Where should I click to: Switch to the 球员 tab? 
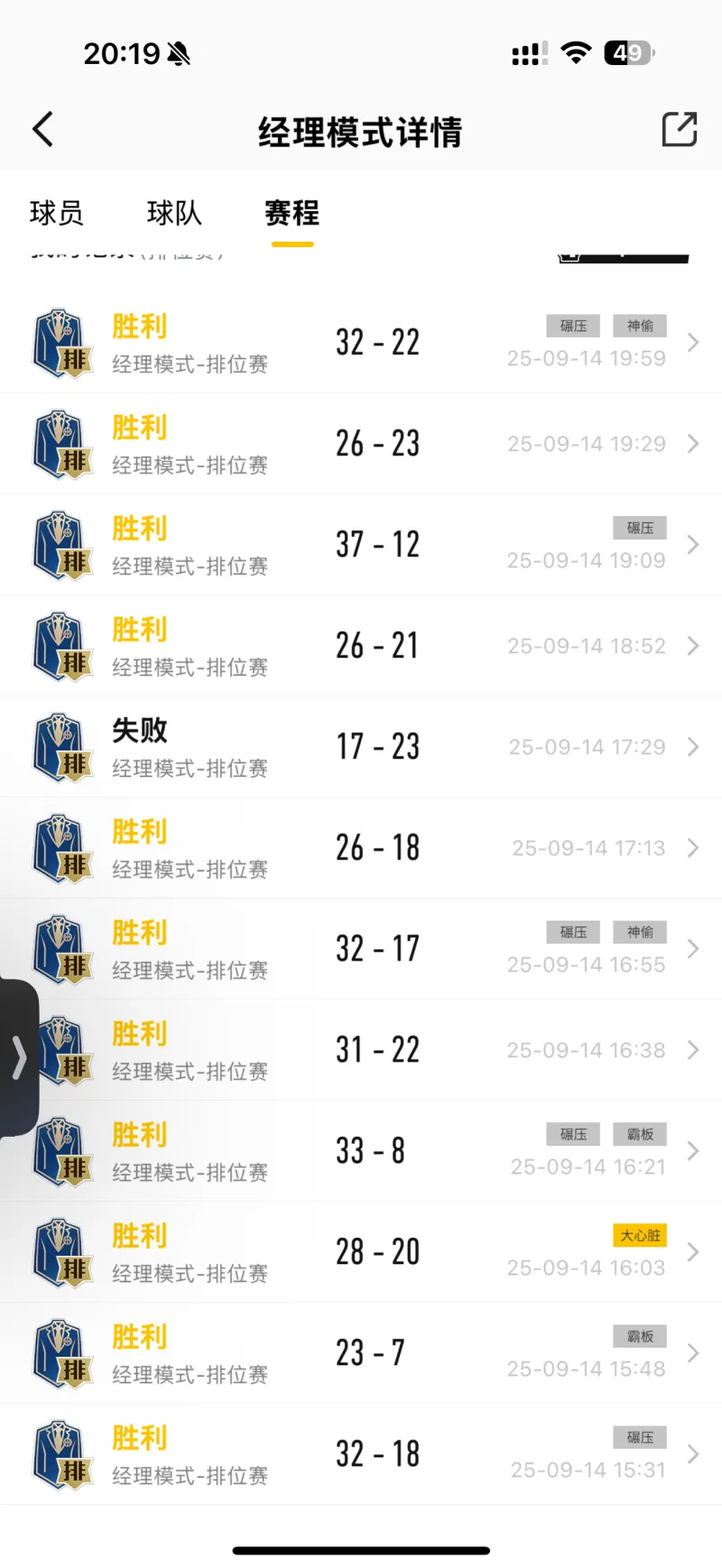pos(56,214)
